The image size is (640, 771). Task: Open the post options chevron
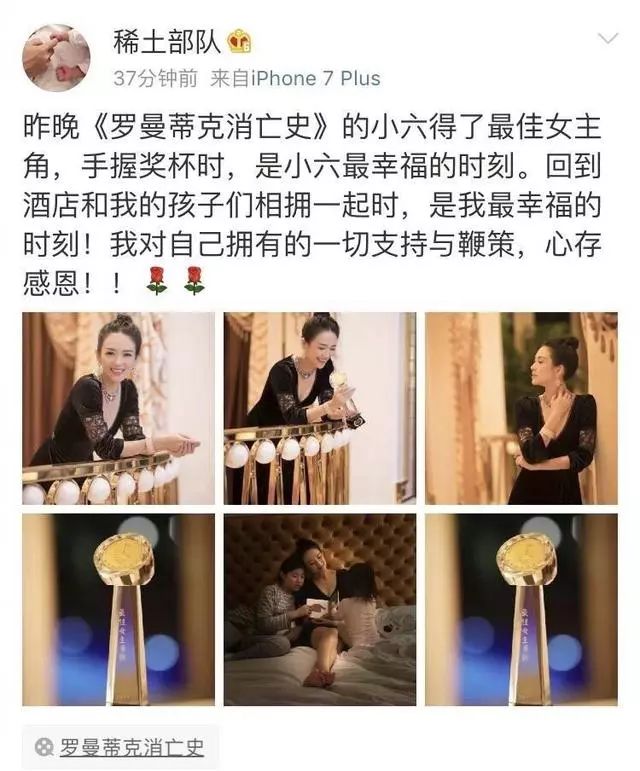[607, 39]
